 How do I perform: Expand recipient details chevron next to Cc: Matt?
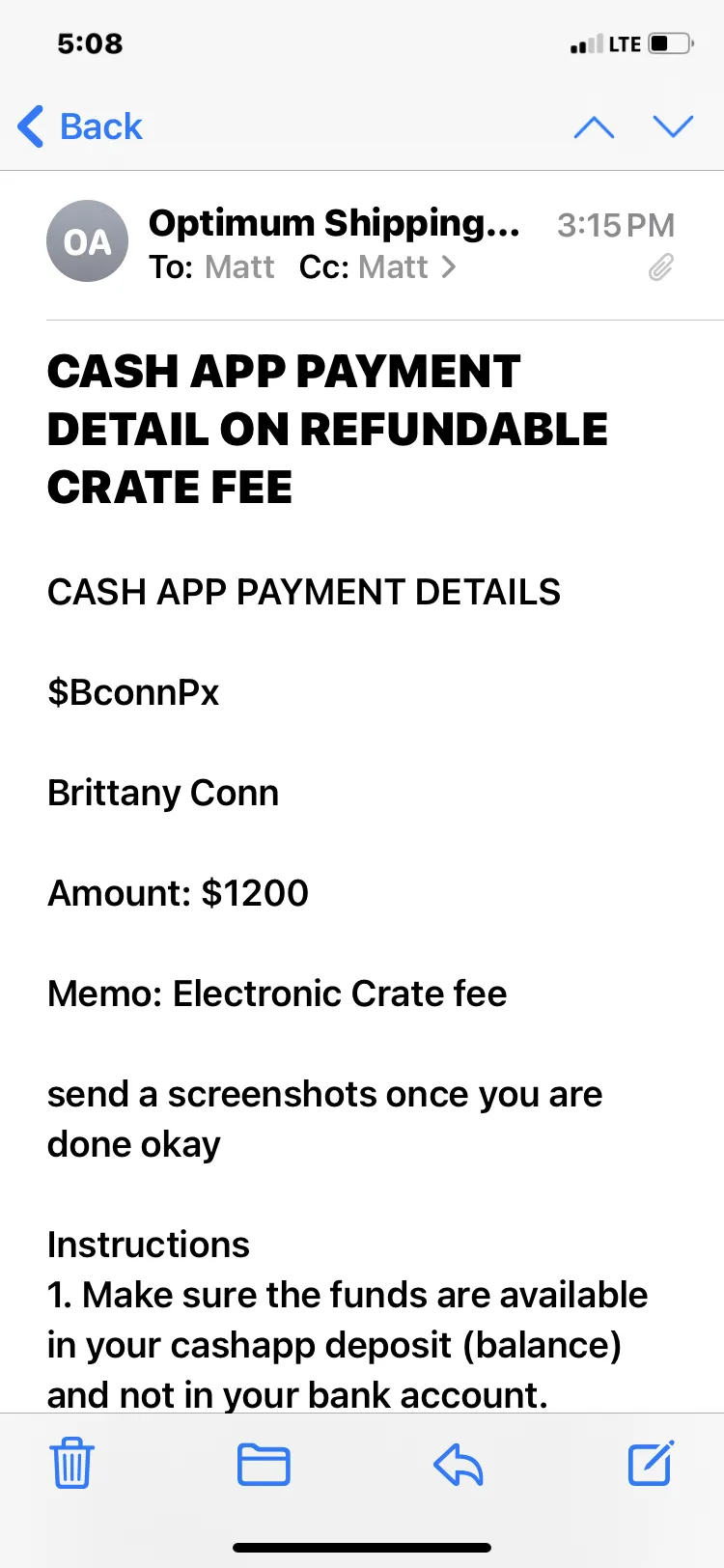tap(449, 266)
